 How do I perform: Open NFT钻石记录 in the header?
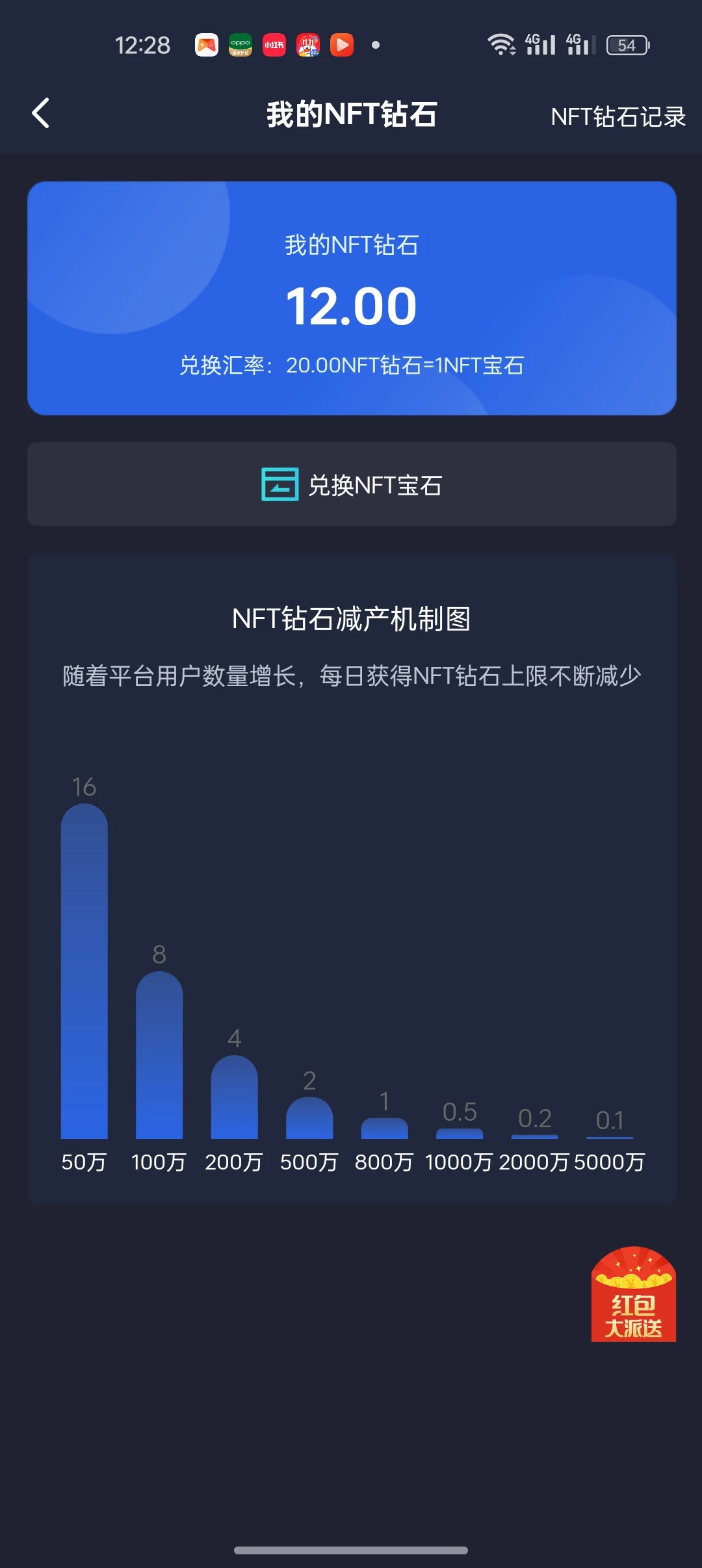(x=617, y=117)
